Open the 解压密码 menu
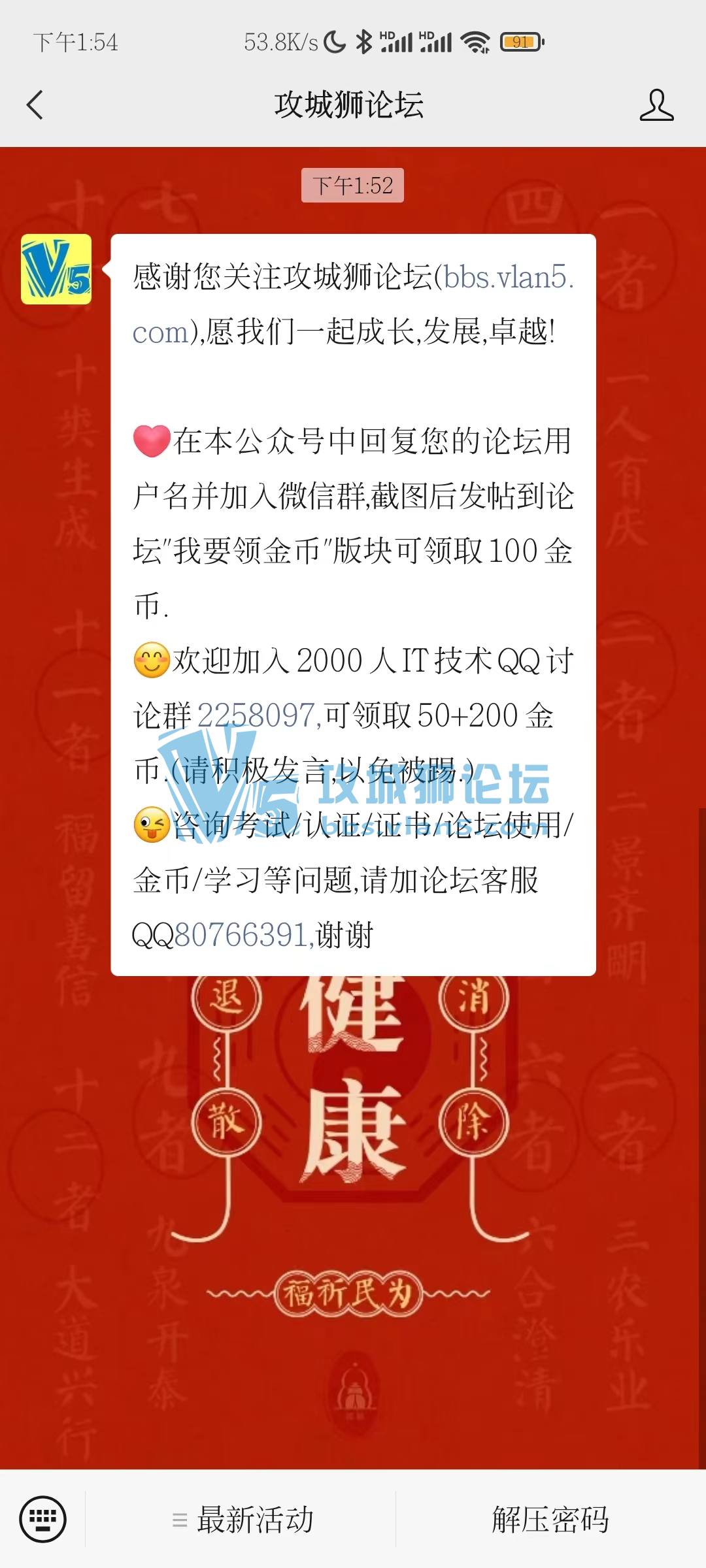Screen dimensions: 706x1568 coord(550,1520)
